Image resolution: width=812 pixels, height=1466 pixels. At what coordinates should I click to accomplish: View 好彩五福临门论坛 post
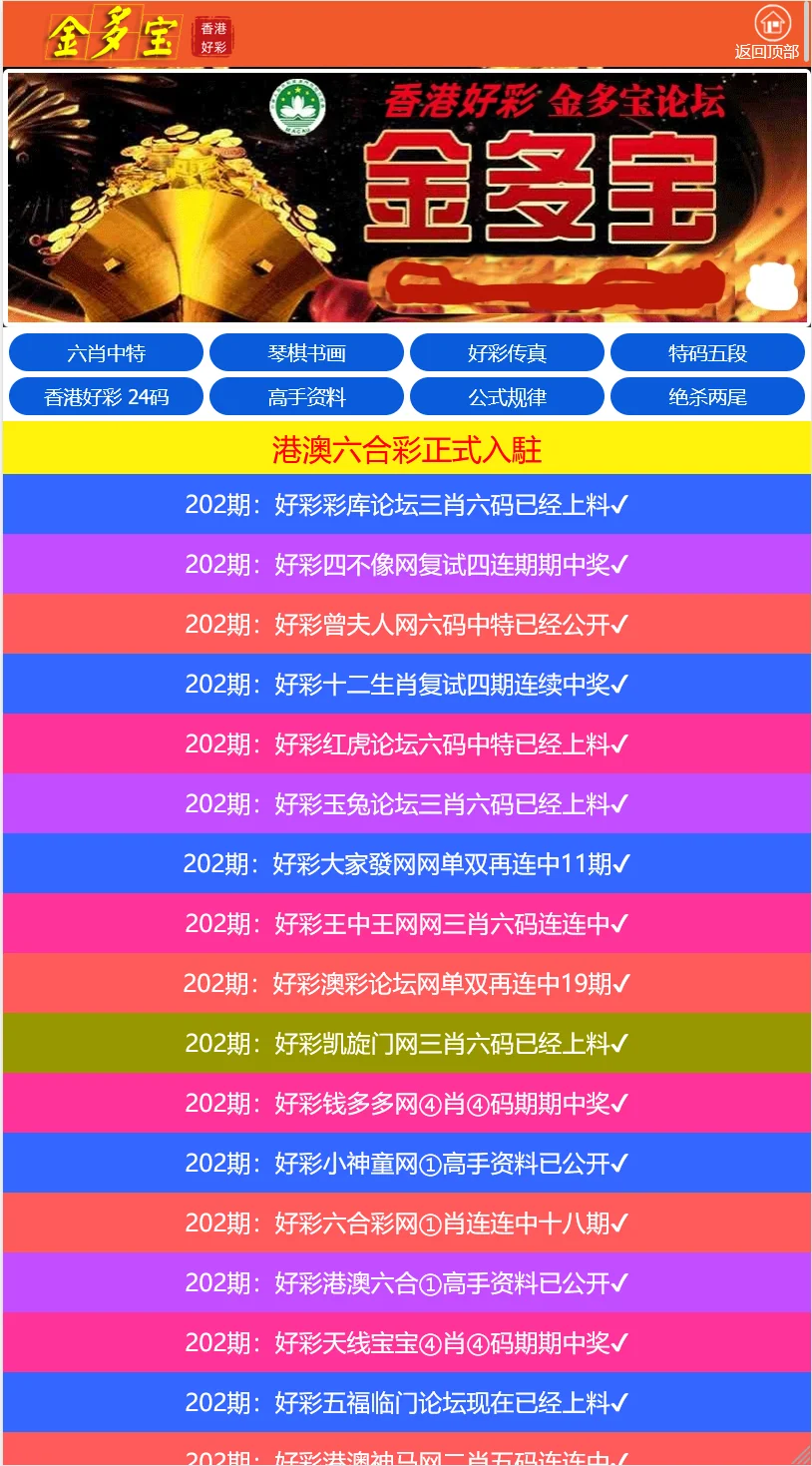click(407, 1403)
